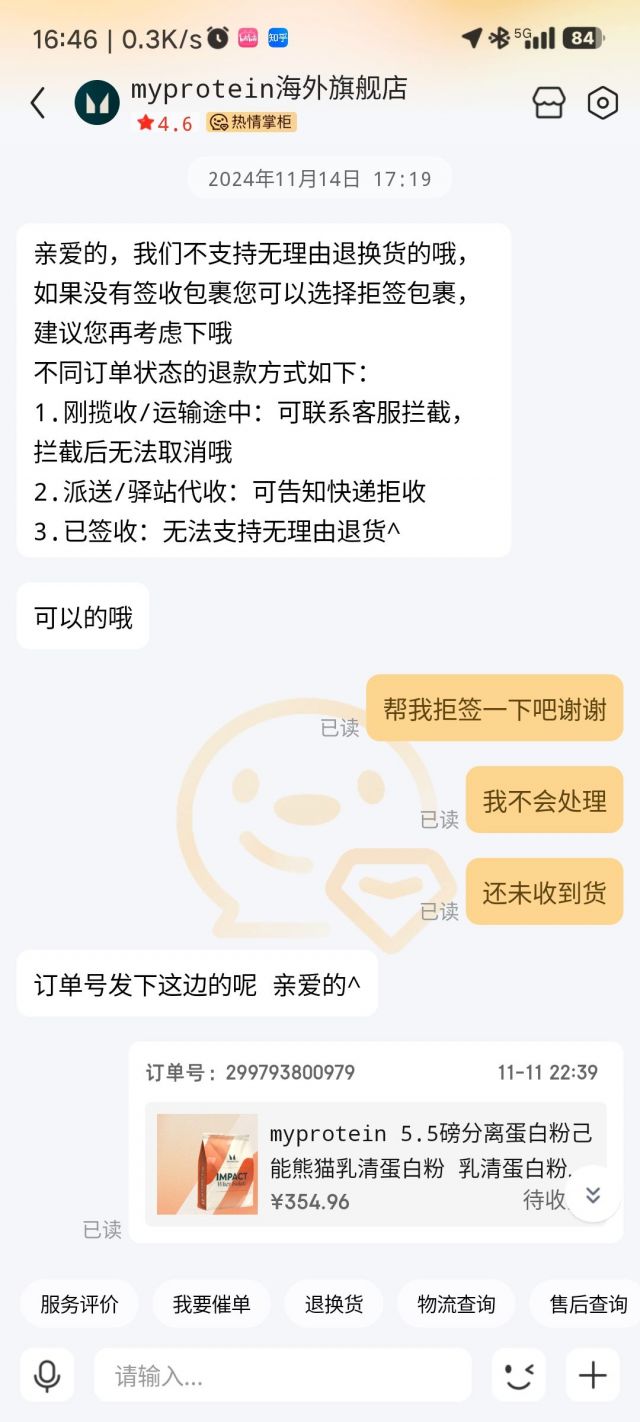Open the store page icon
Screen dimensions: 640x1422
pyautogui.click(x=549, y=103)
